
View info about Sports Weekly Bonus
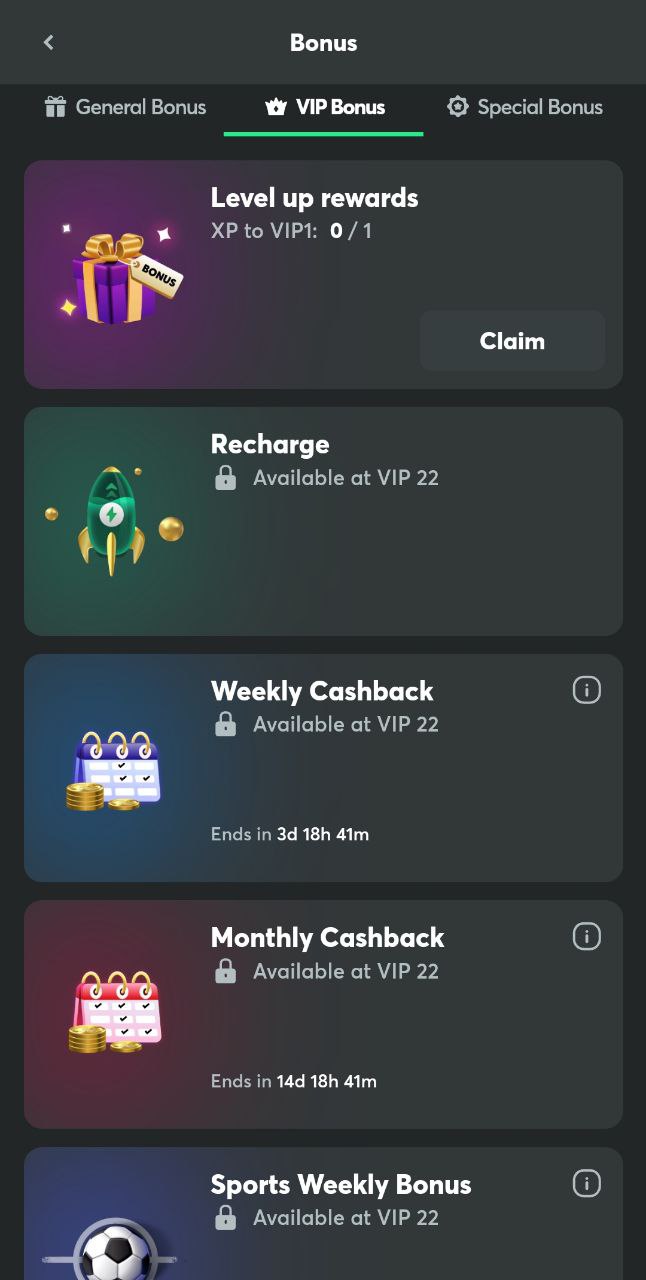click(x=586, y=1184)
